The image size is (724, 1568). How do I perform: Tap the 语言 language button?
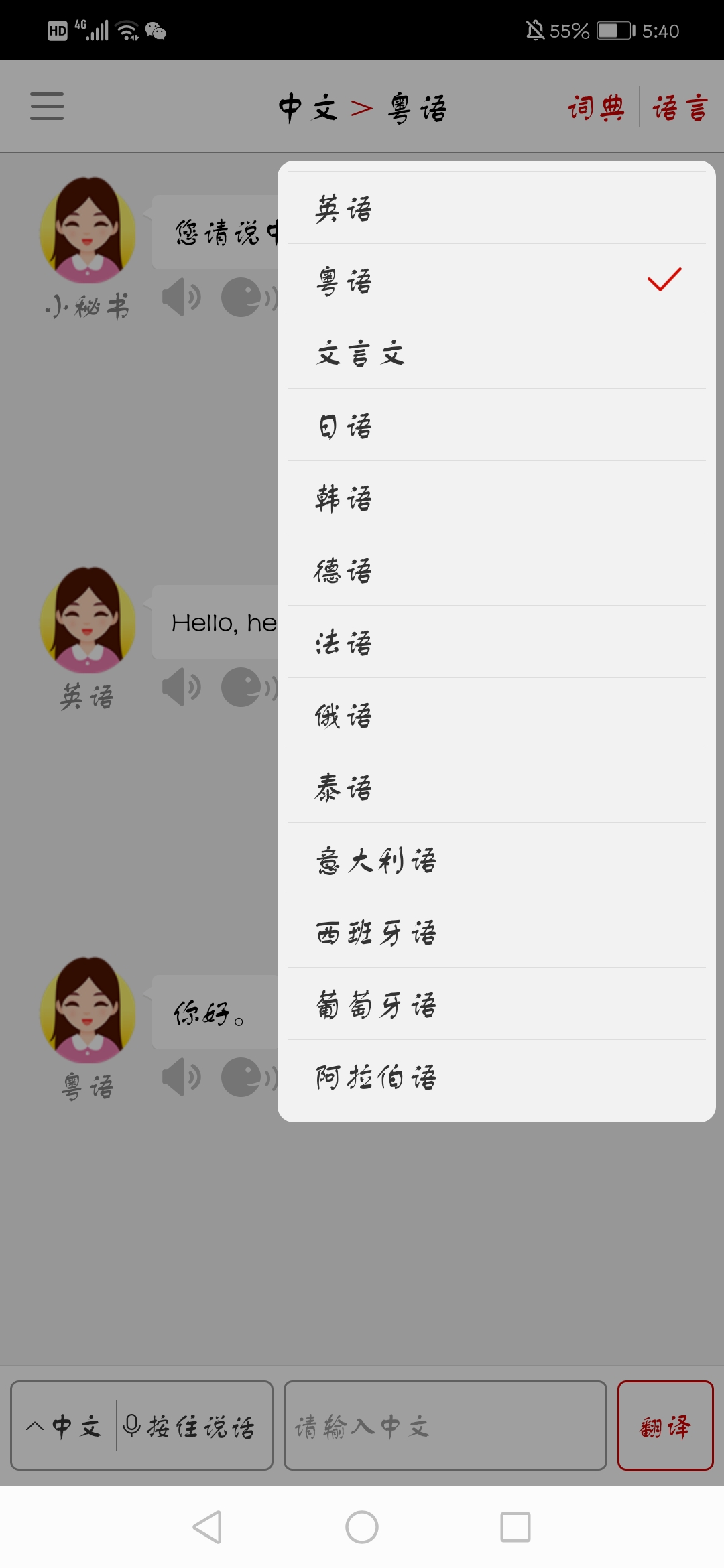pyautogui.click(x=680, y=107)
